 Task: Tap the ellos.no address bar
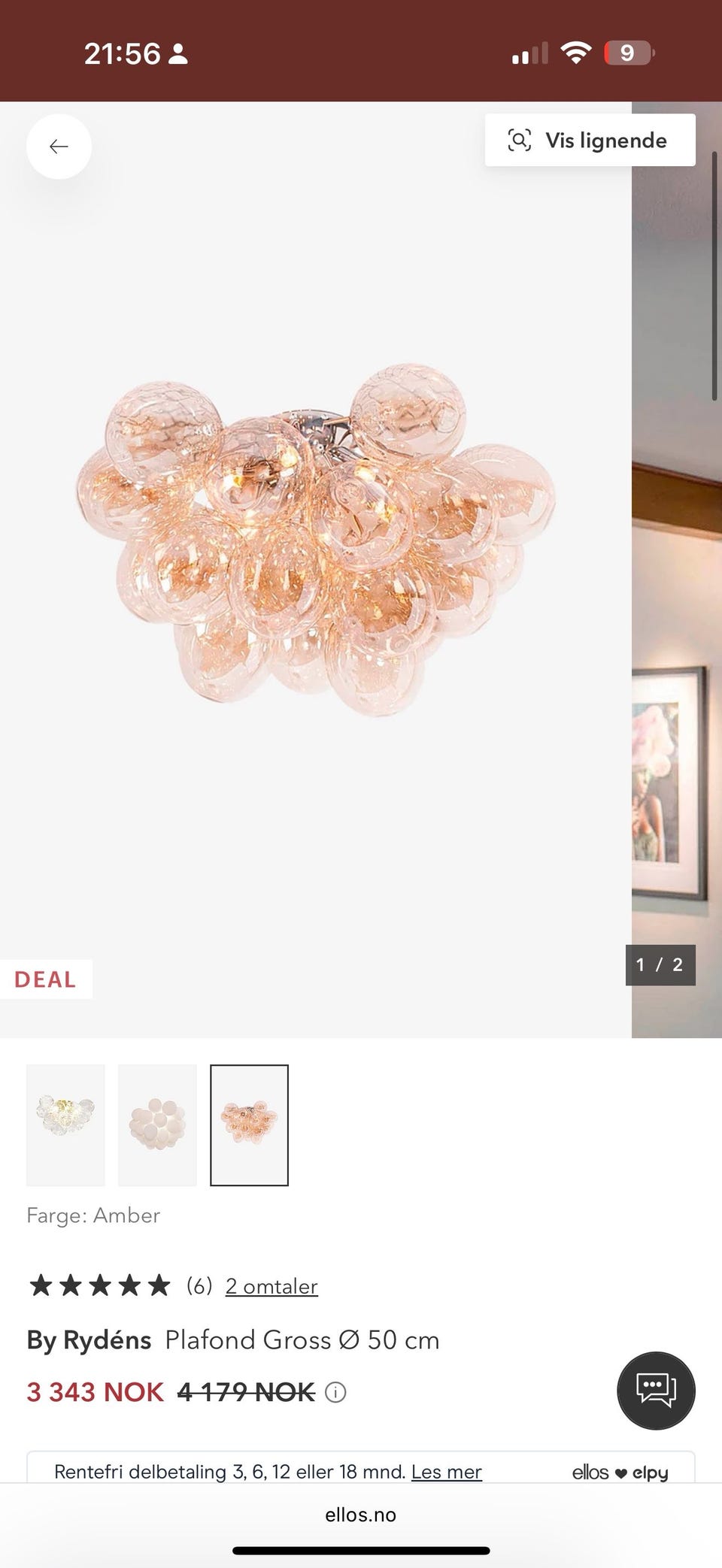(361, 1515)
